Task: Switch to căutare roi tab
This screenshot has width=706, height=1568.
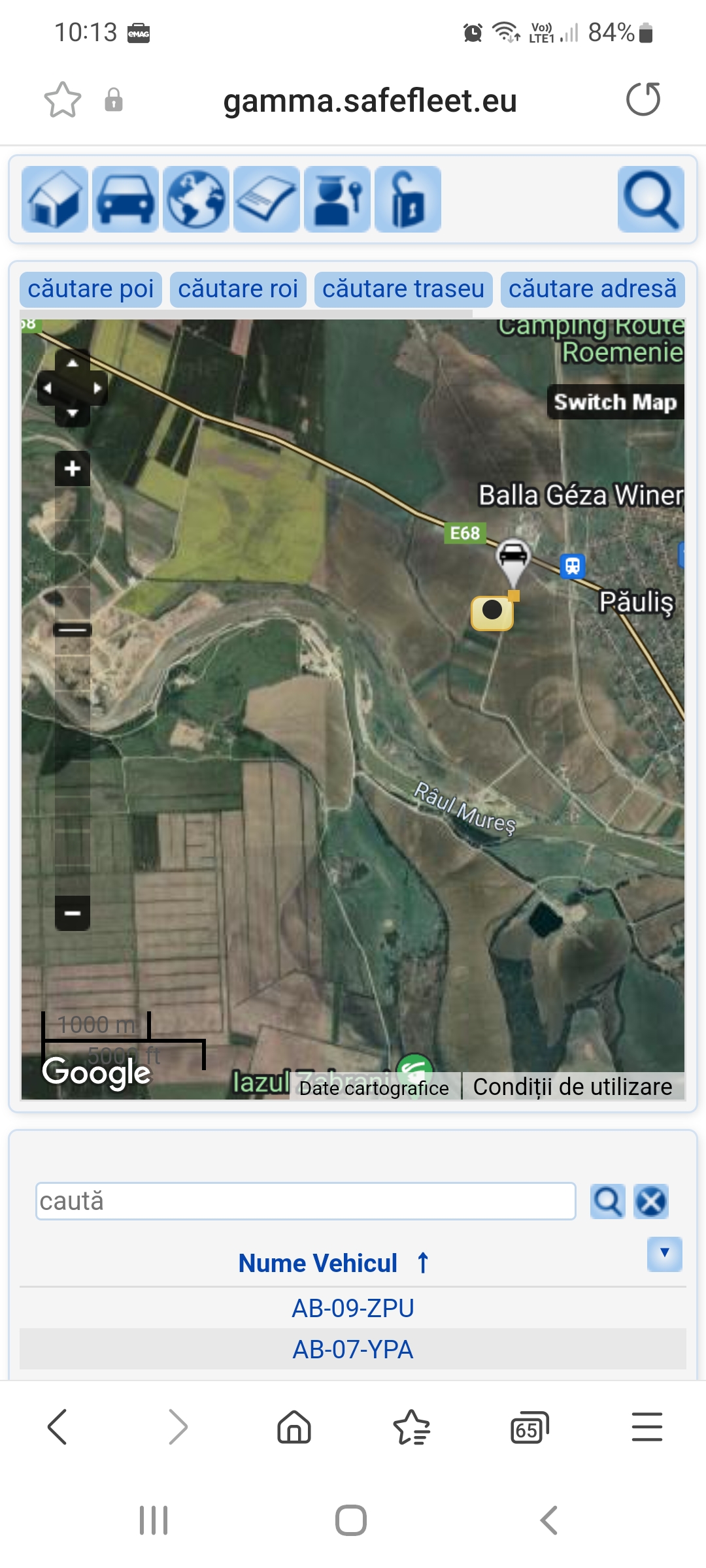Action: [238, 289]
